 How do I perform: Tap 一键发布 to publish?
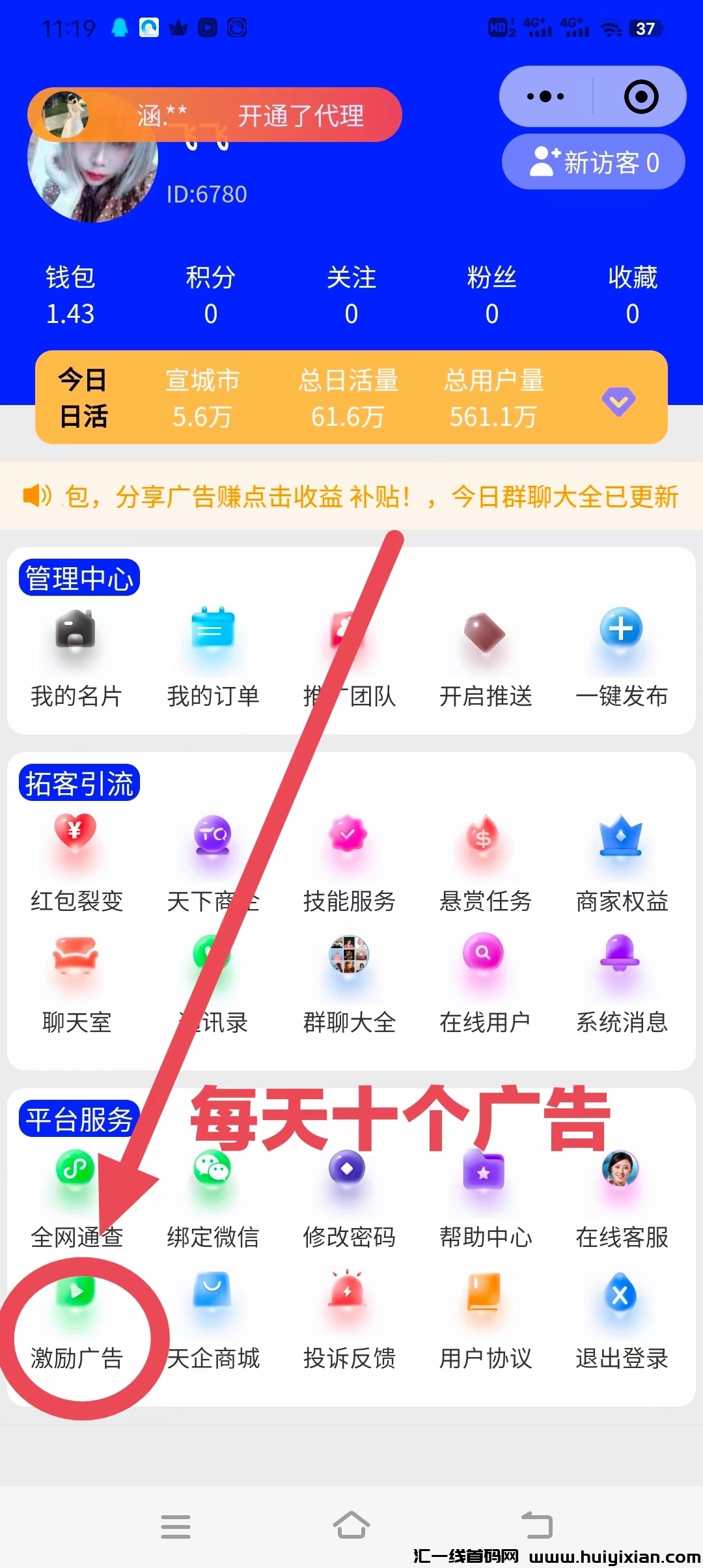point(621,656)
